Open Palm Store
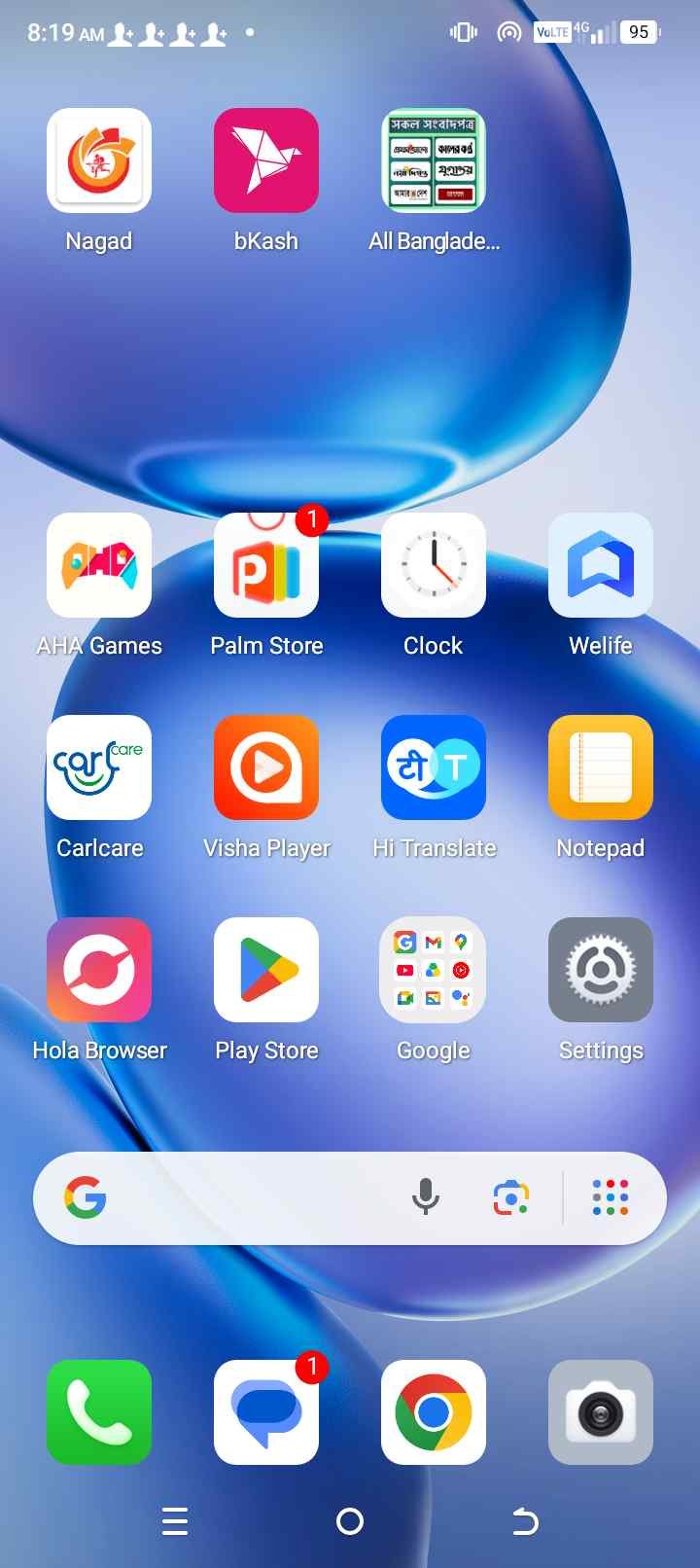The height and width of the screenshot is (1568, 700). [266, 565]
